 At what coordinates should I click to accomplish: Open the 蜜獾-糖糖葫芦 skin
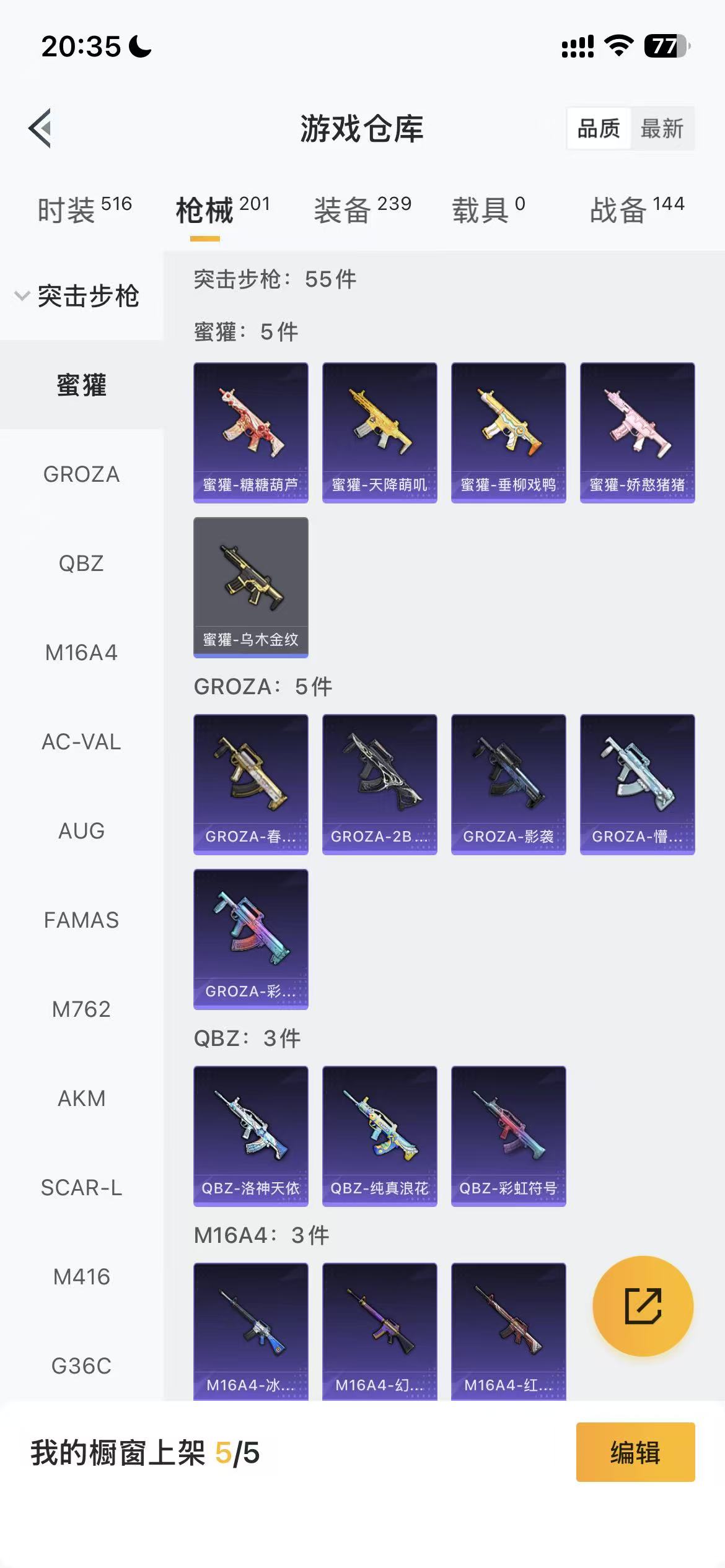(250, 432)
